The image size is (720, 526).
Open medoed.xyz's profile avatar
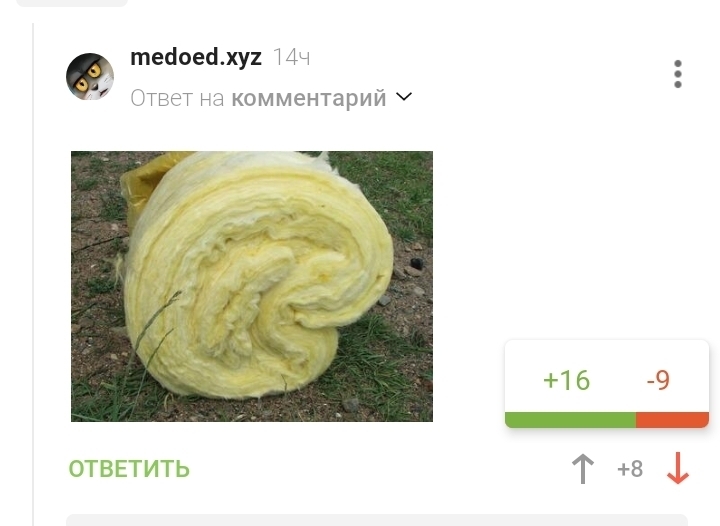(x=90, y=77)
